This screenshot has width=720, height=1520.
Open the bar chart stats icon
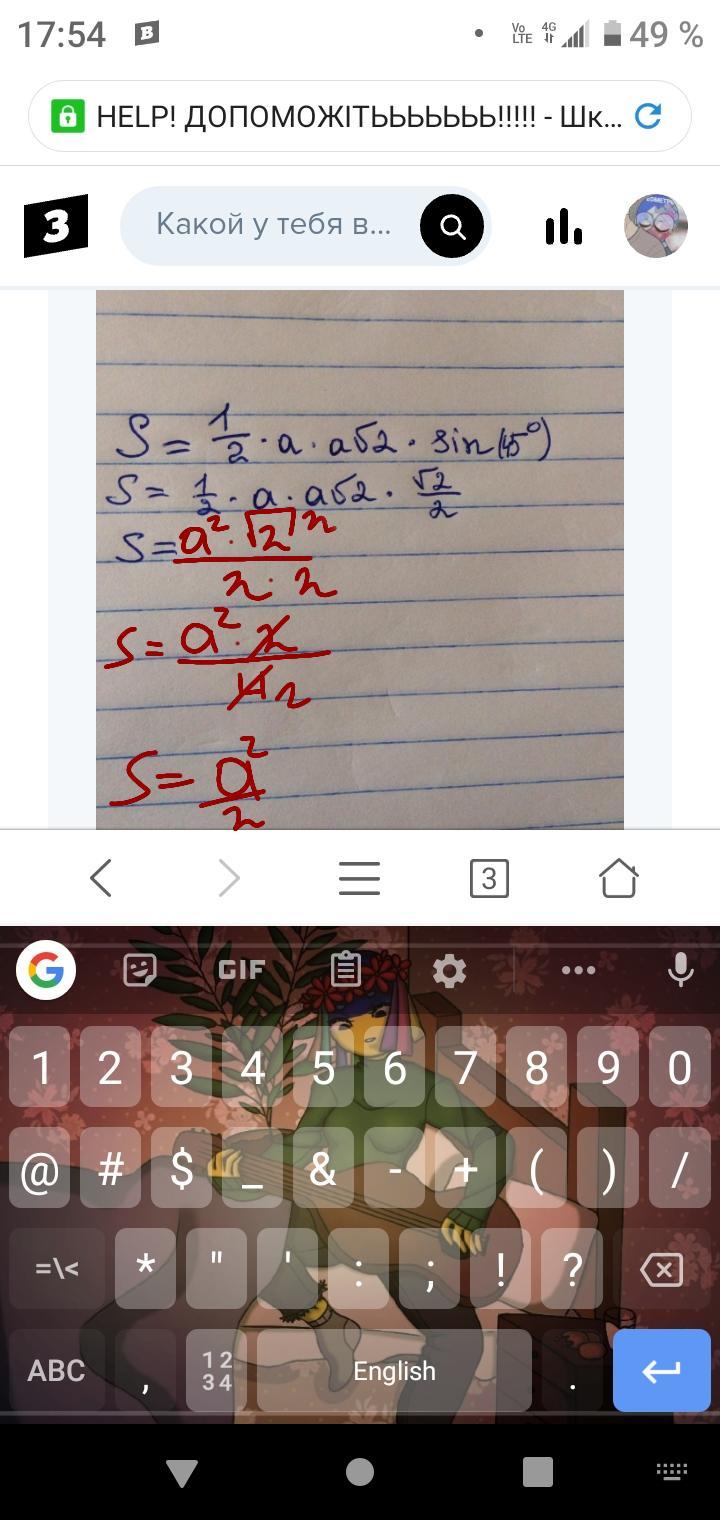click(x=564, y=227)
